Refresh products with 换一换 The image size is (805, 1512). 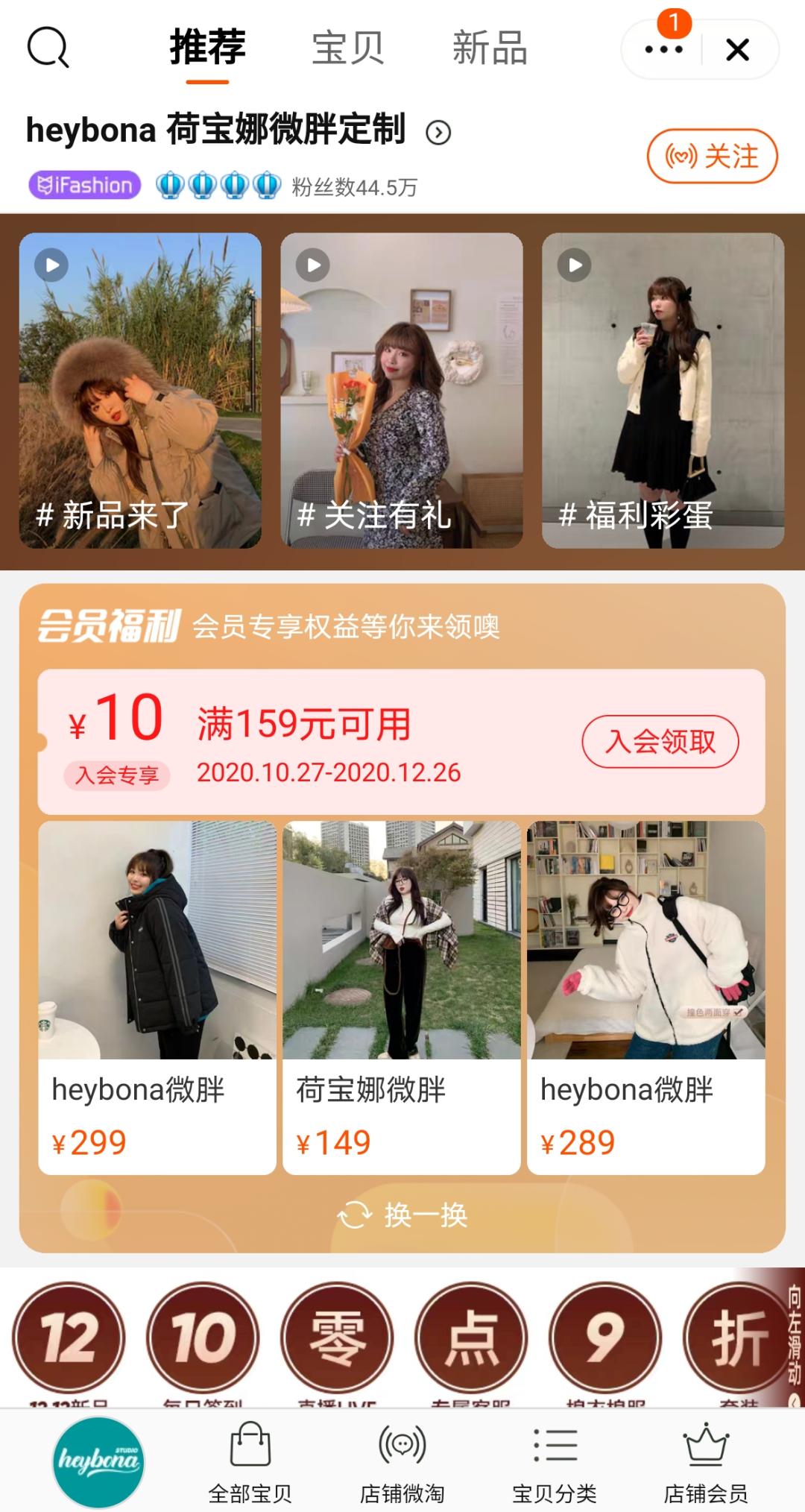point(402,1215)
